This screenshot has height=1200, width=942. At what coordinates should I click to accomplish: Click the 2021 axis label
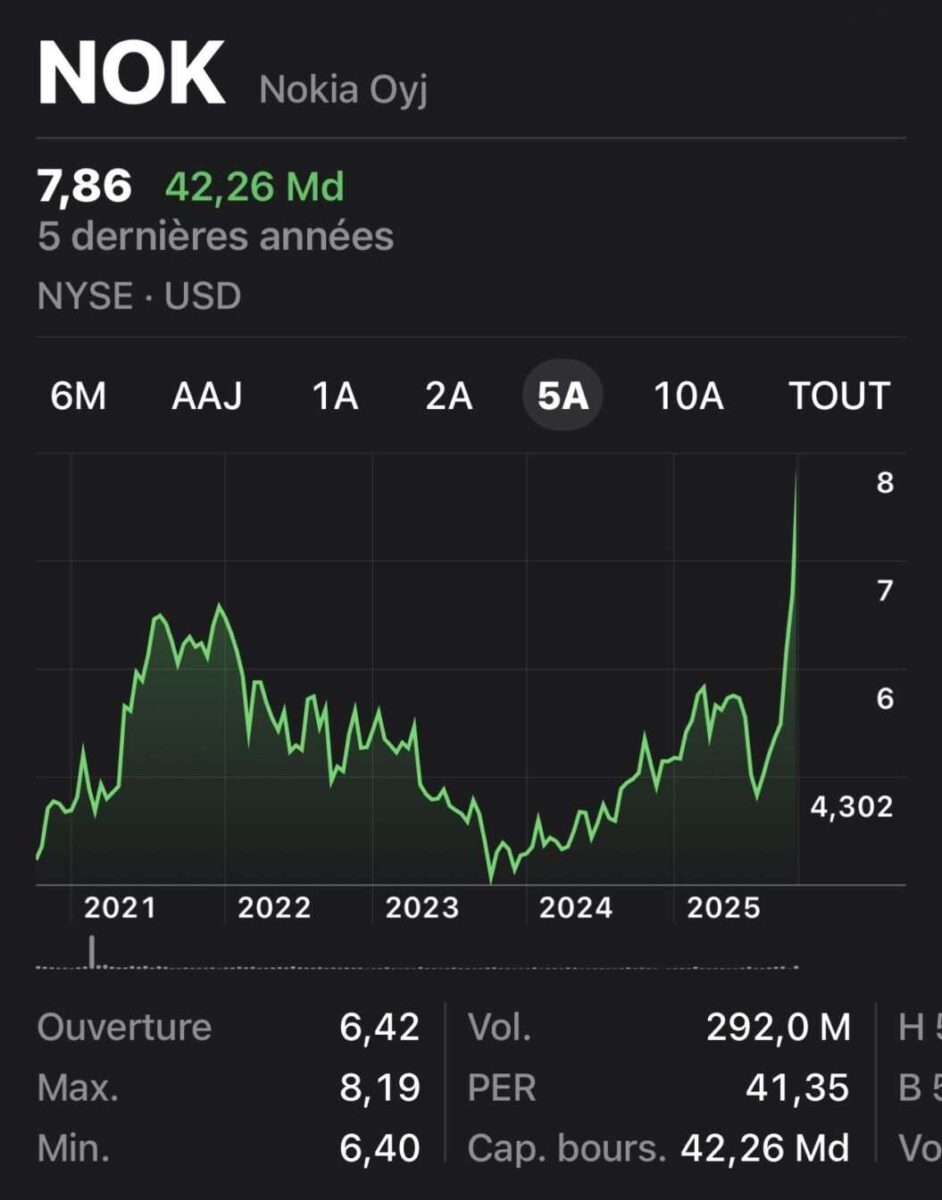[x=121, y=908]
